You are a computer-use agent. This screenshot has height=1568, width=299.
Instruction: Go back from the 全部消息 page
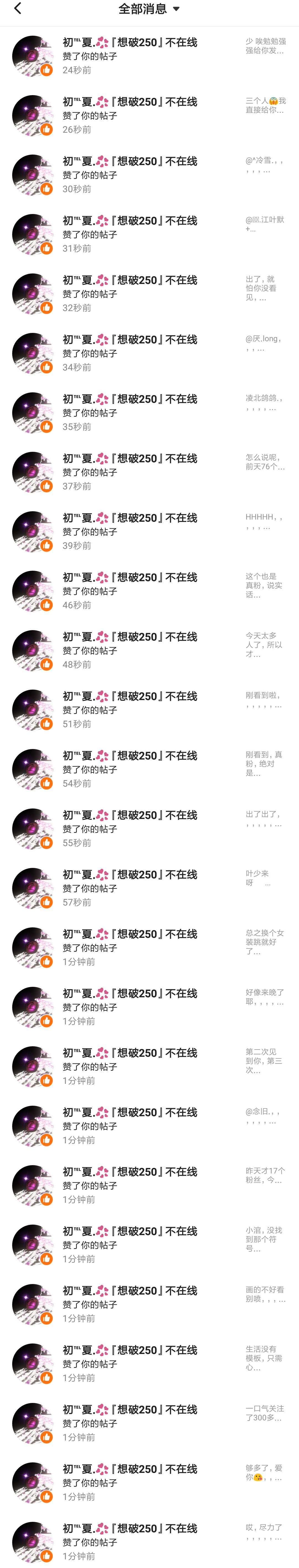[x=18, y=9]
